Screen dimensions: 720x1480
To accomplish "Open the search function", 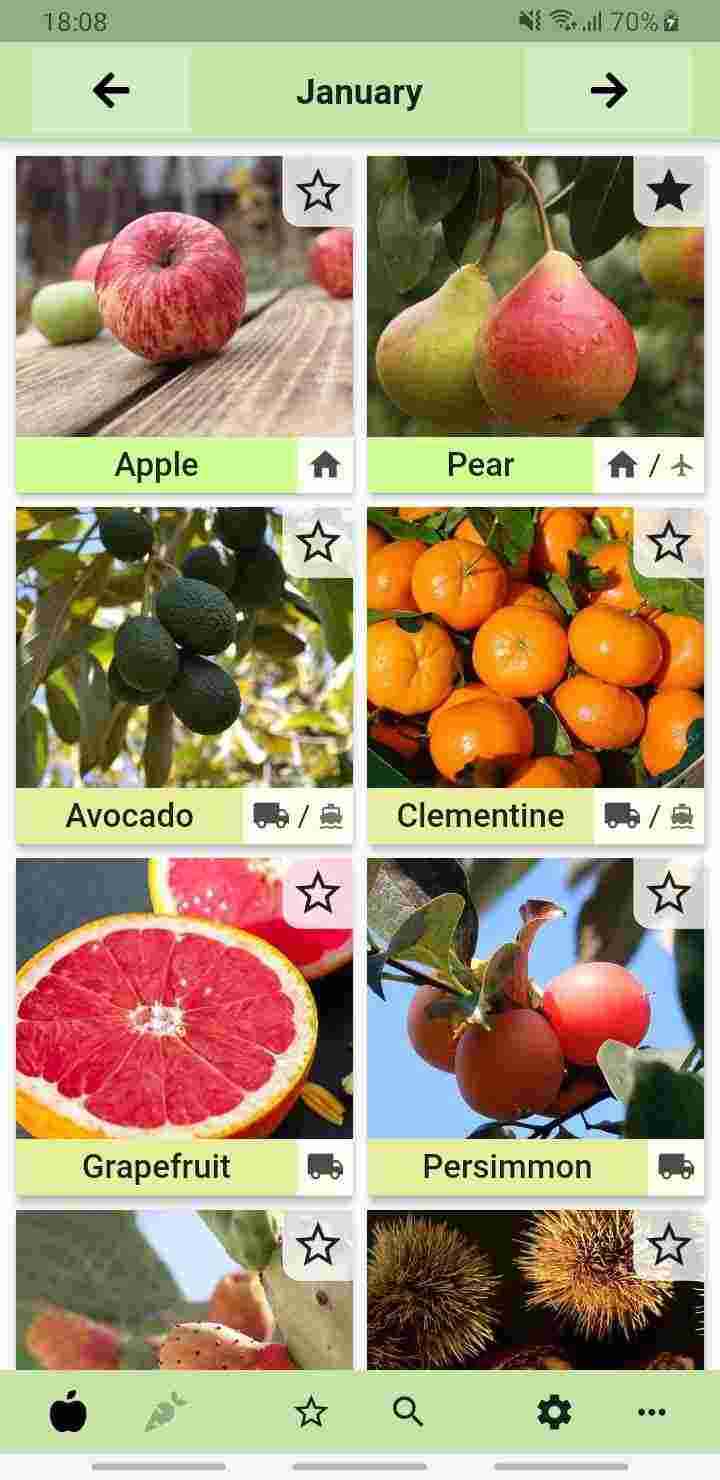I will pyautogui.click(x=405, y=1412).
